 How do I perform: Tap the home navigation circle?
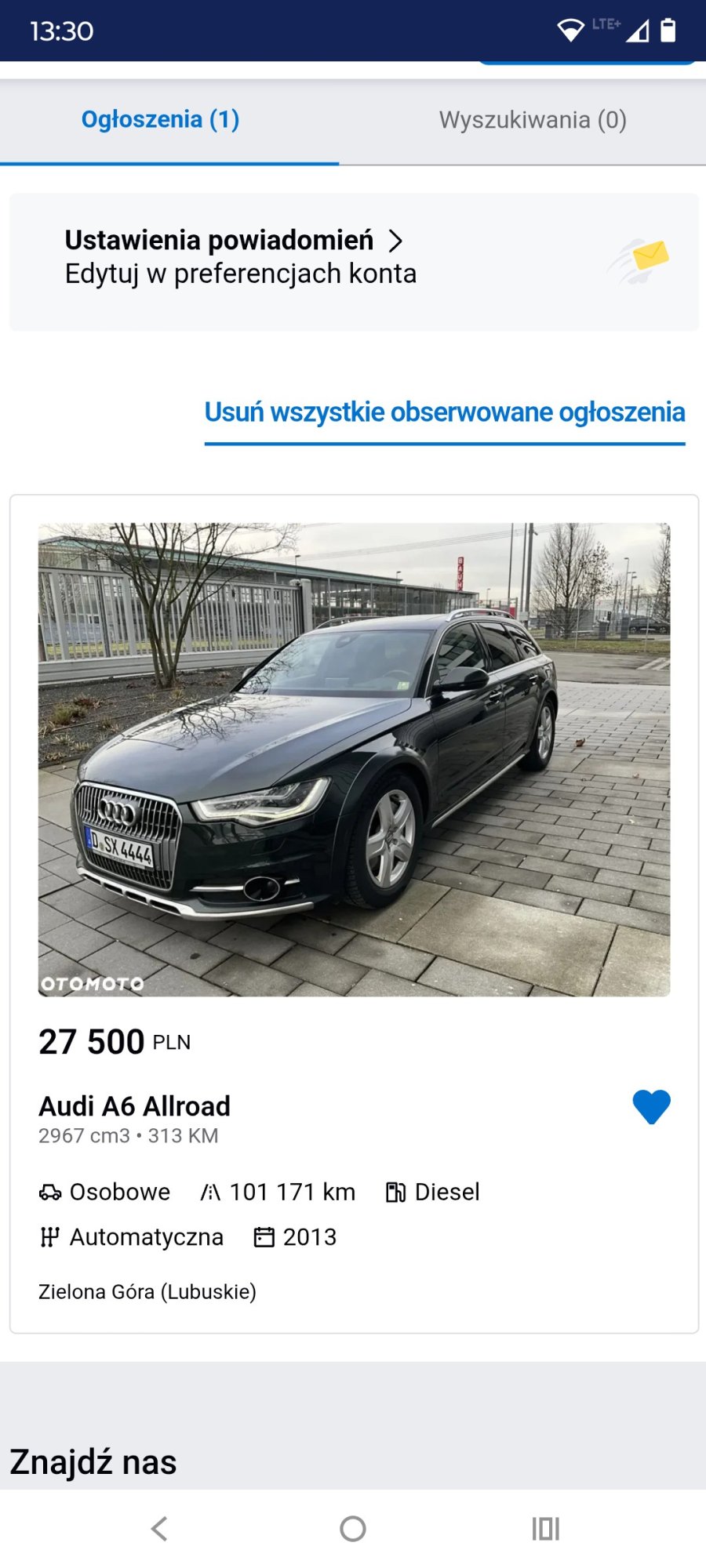(x=353, y=1527)
